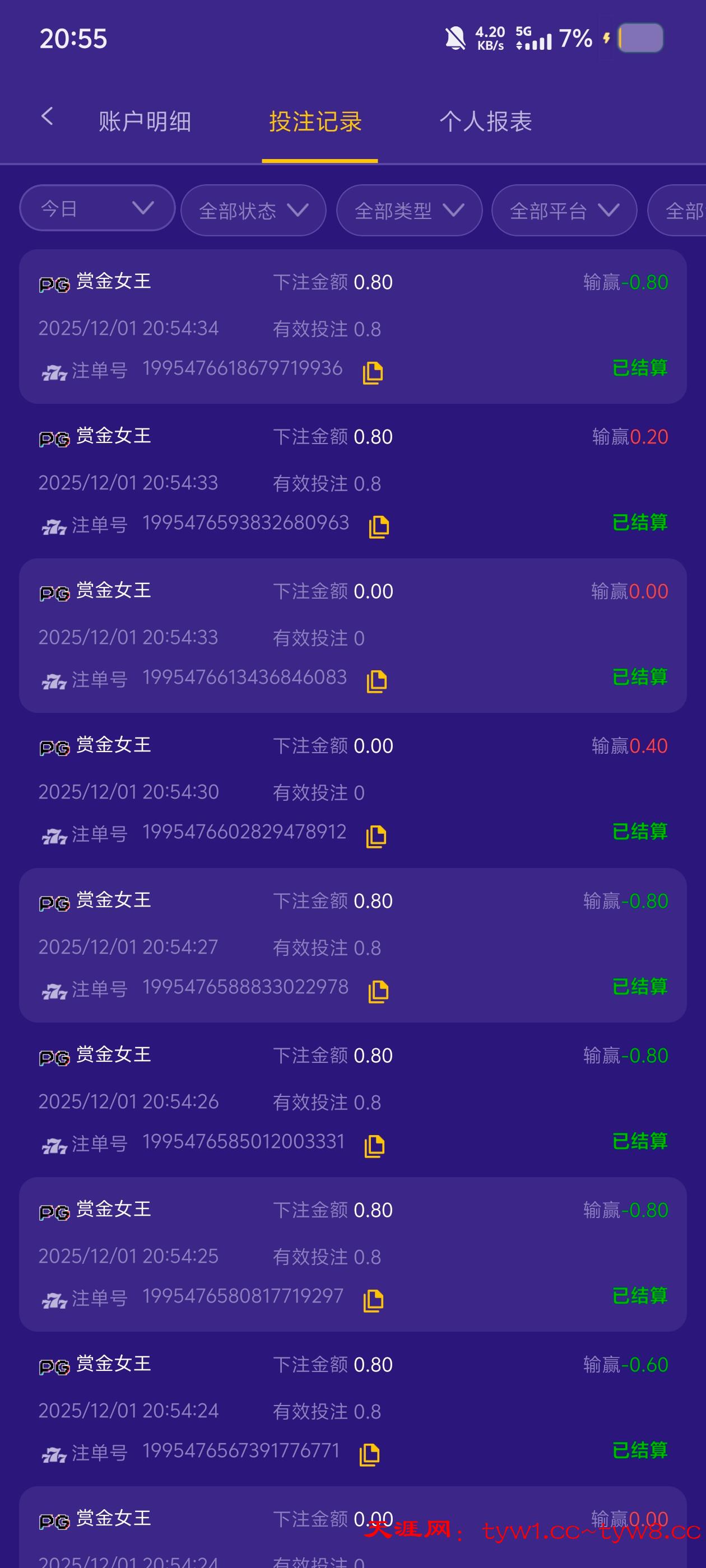Switch to the 个人报表 tab
The height and width of the screenshot is (1568, 706).
[x=485, y=121]
